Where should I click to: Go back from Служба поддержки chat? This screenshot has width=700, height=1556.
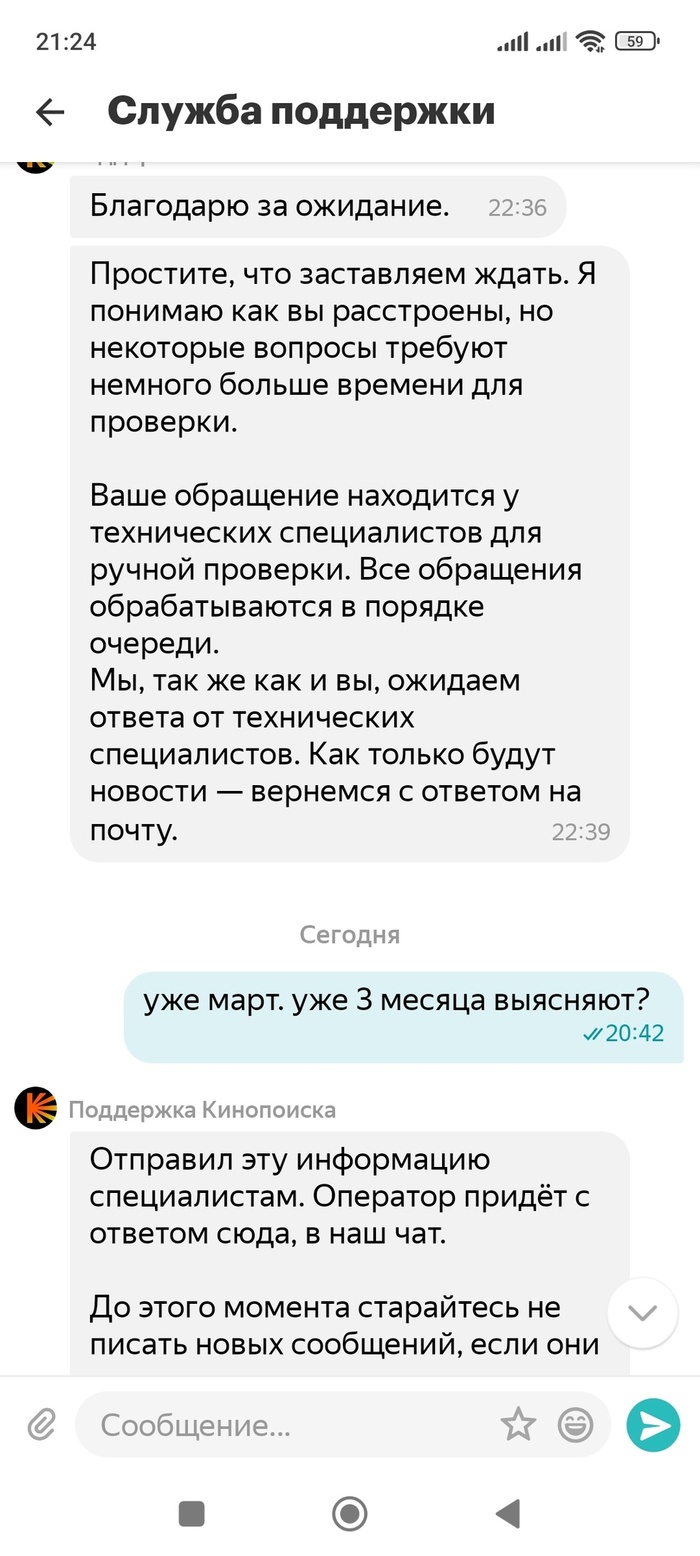[49, 112]
